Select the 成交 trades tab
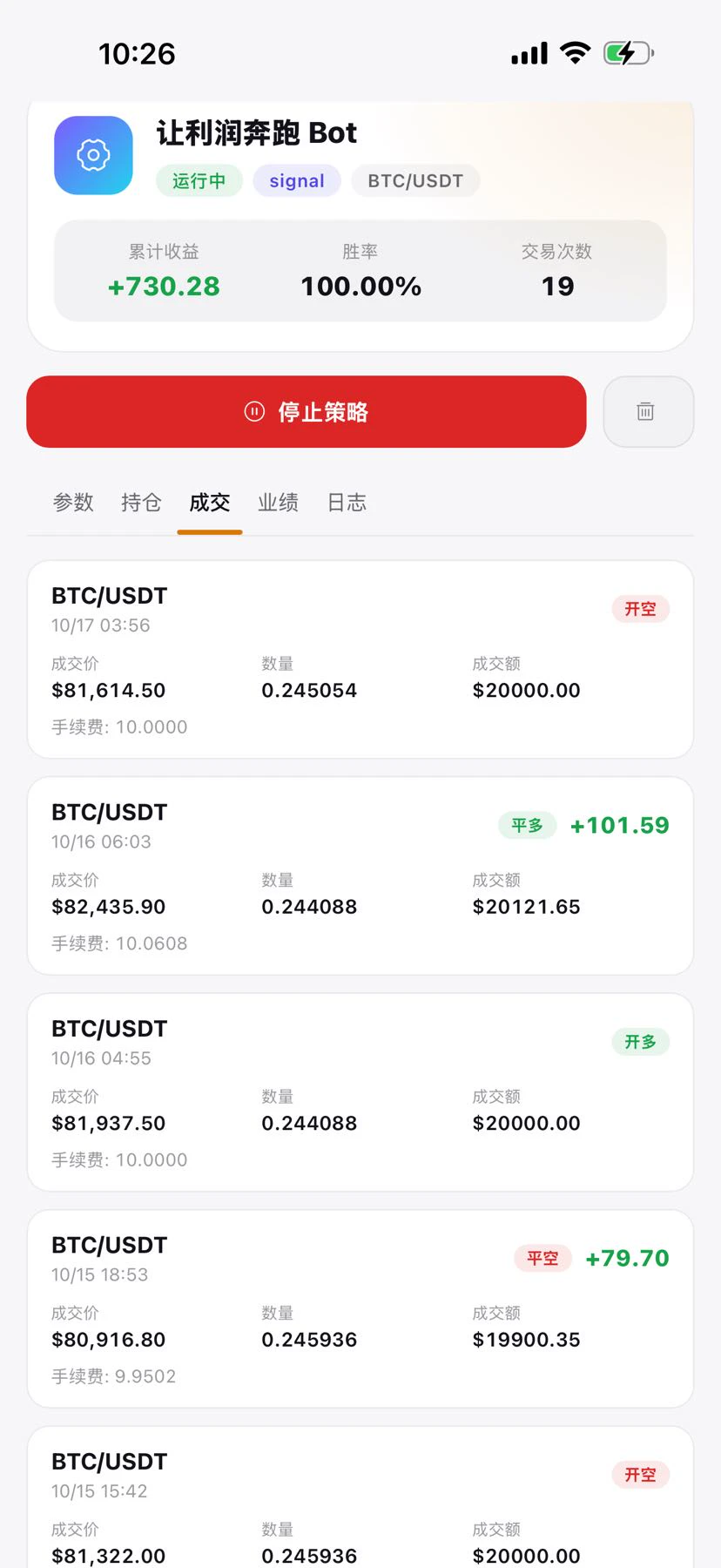Image resolution: width=721 pixels, height=1568 pixels. [x=210, y=503]
